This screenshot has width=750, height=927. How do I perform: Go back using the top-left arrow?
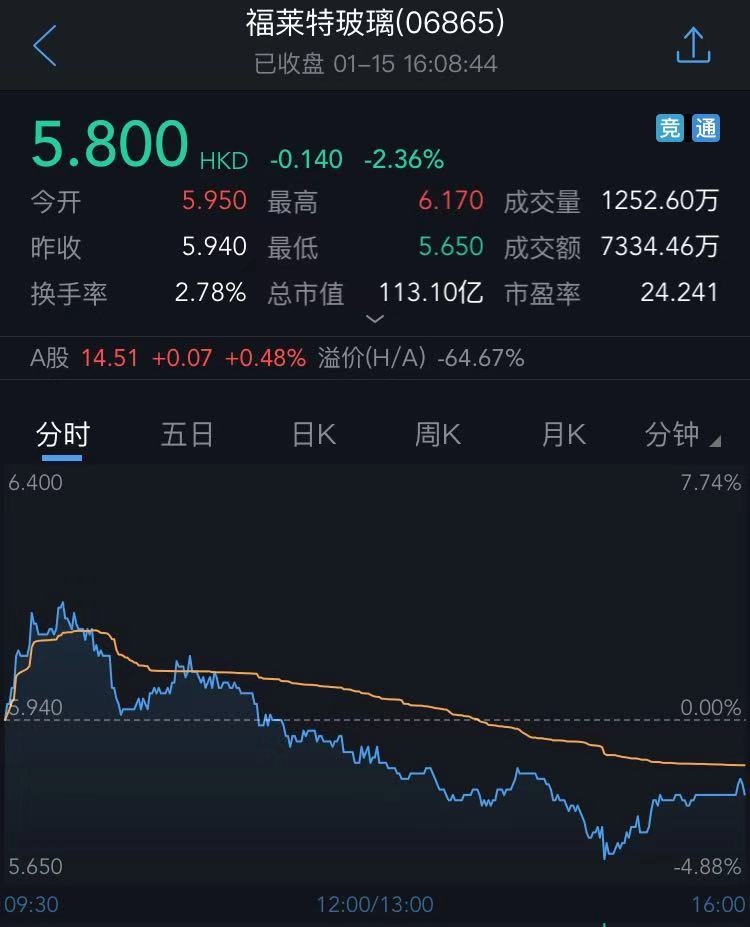coord(45,46)
